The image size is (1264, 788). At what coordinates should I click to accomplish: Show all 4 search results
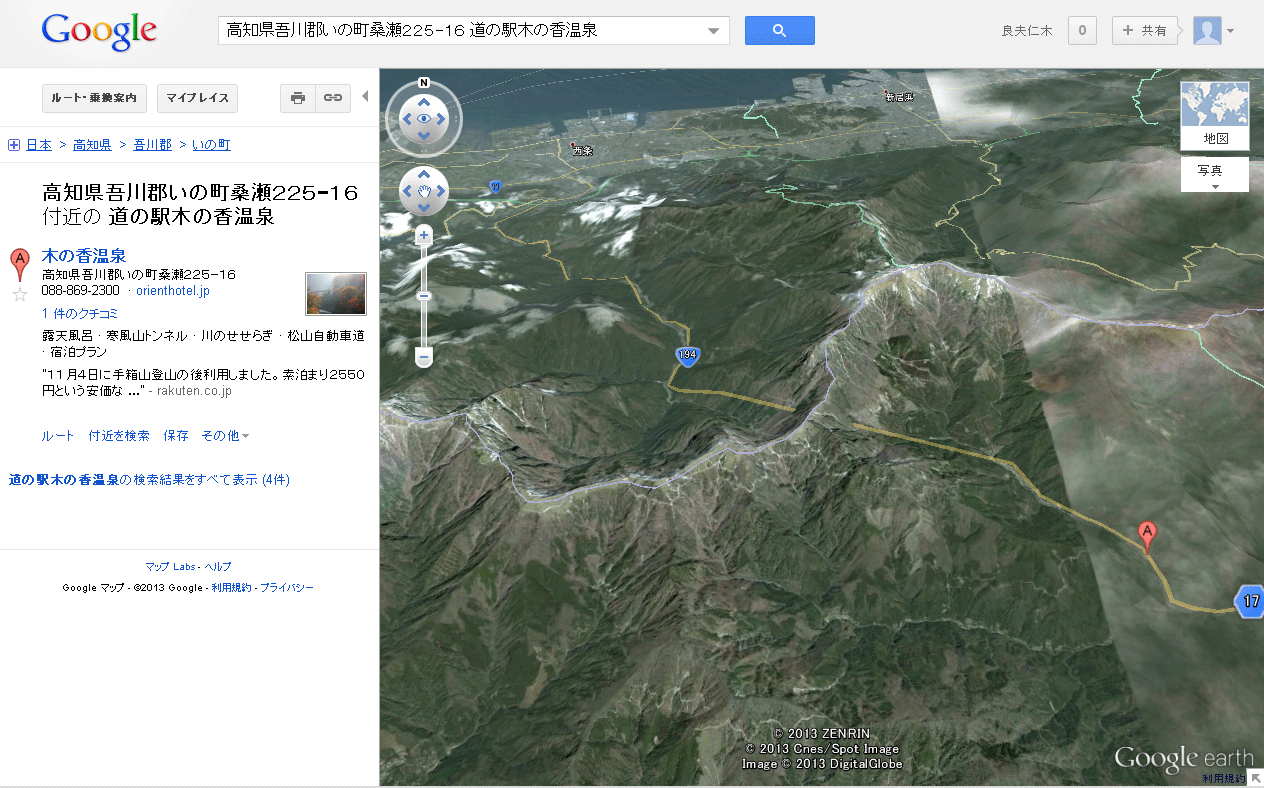(149, 480)
